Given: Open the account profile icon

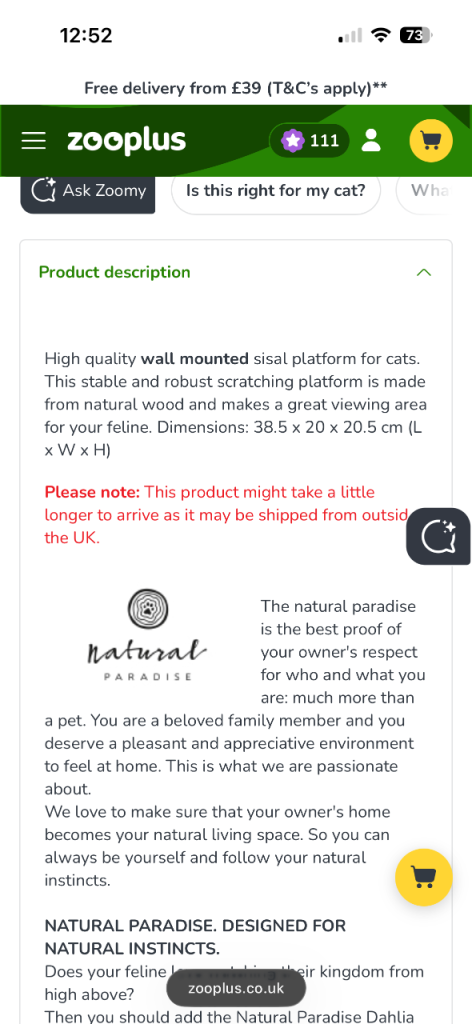Looking at the screenshot, I should (x=371, y=140).
